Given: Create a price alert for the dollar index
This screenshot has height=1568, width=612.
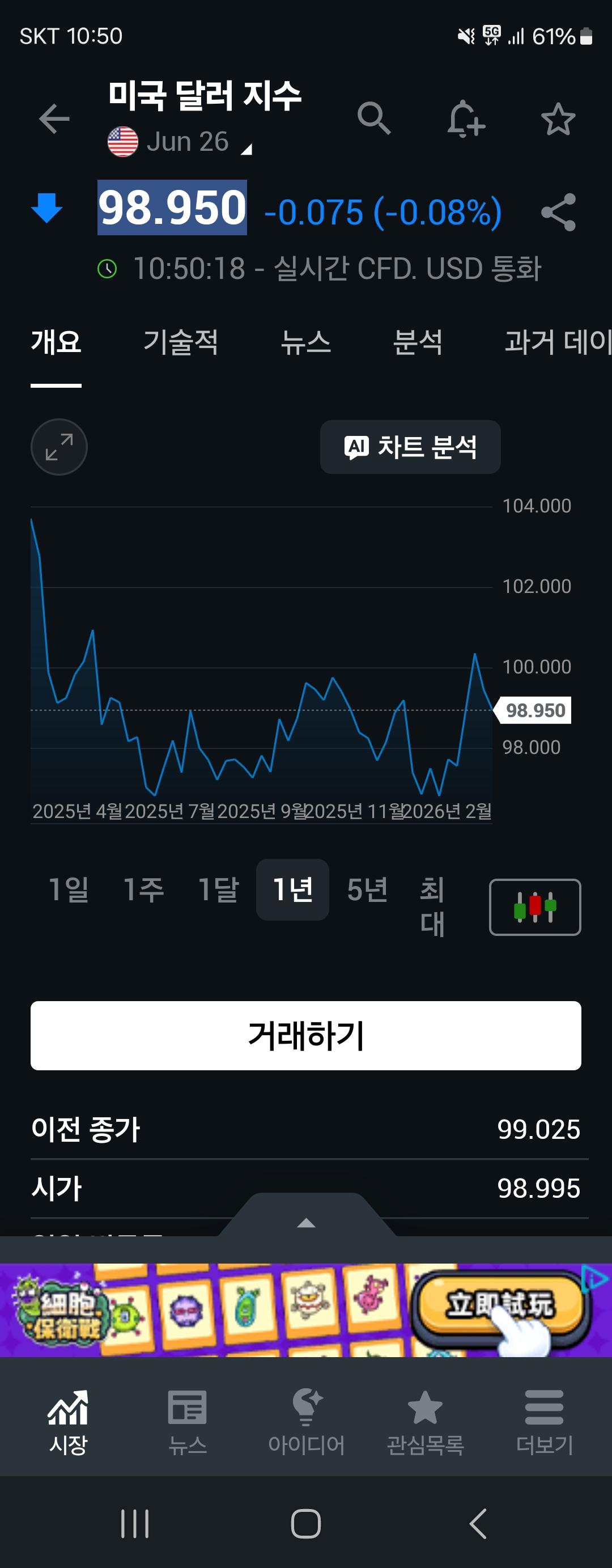Looking at the screenshot, I should 466,118.
